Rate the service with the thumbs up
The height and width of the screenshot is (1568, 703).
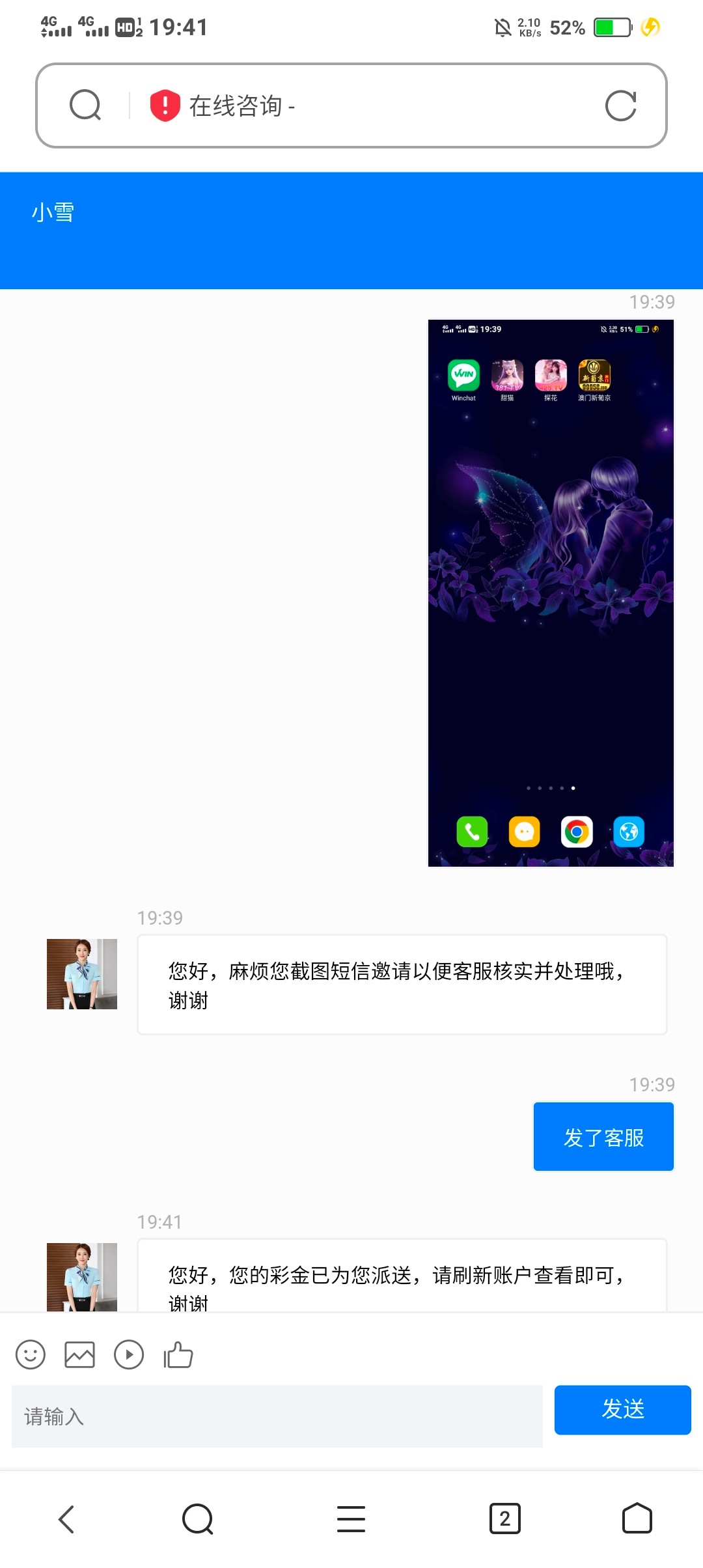tap(178, 1355)
